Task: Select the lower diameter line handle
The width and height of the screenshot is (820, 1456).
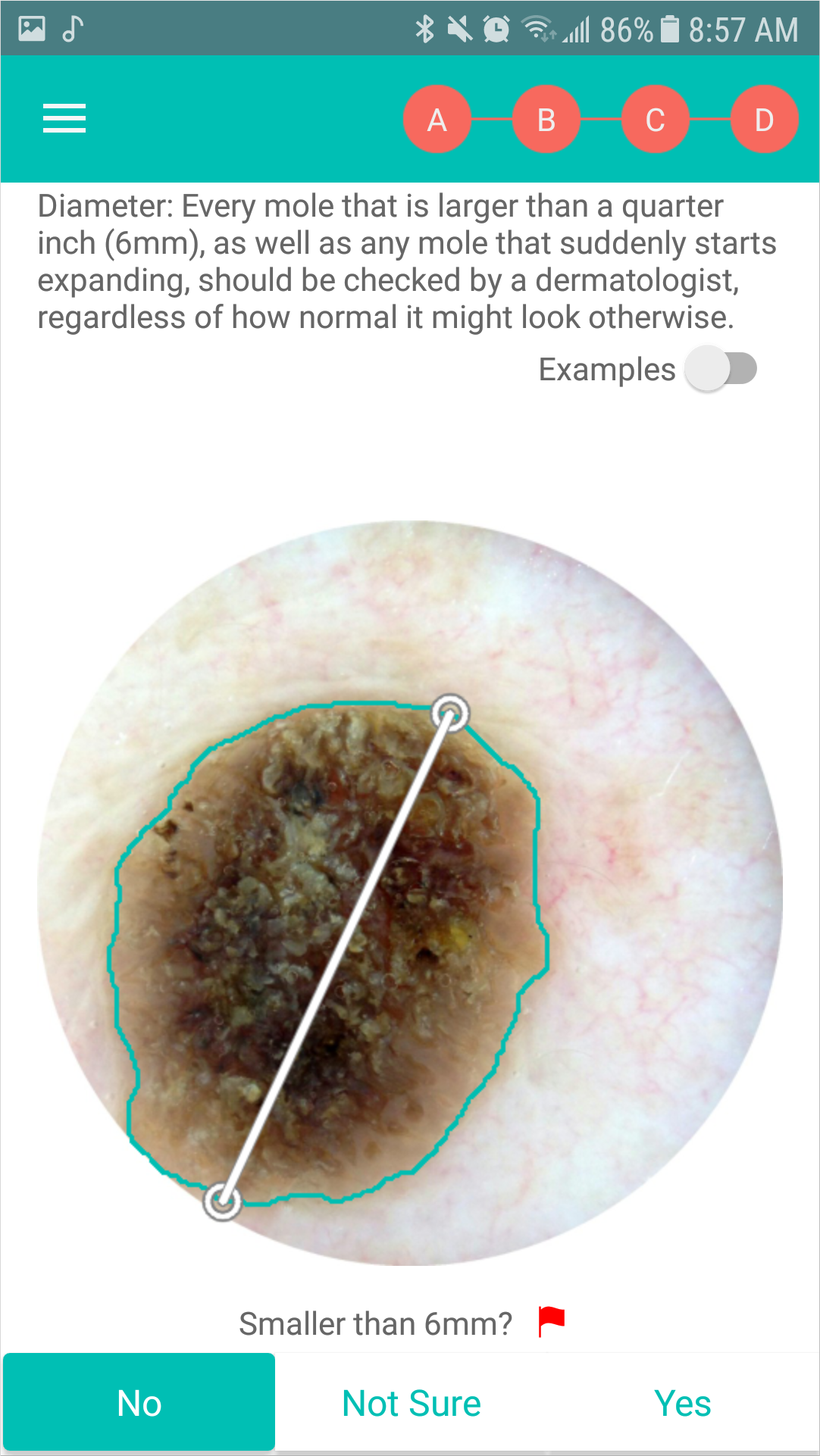Action: pos(222,1201)
